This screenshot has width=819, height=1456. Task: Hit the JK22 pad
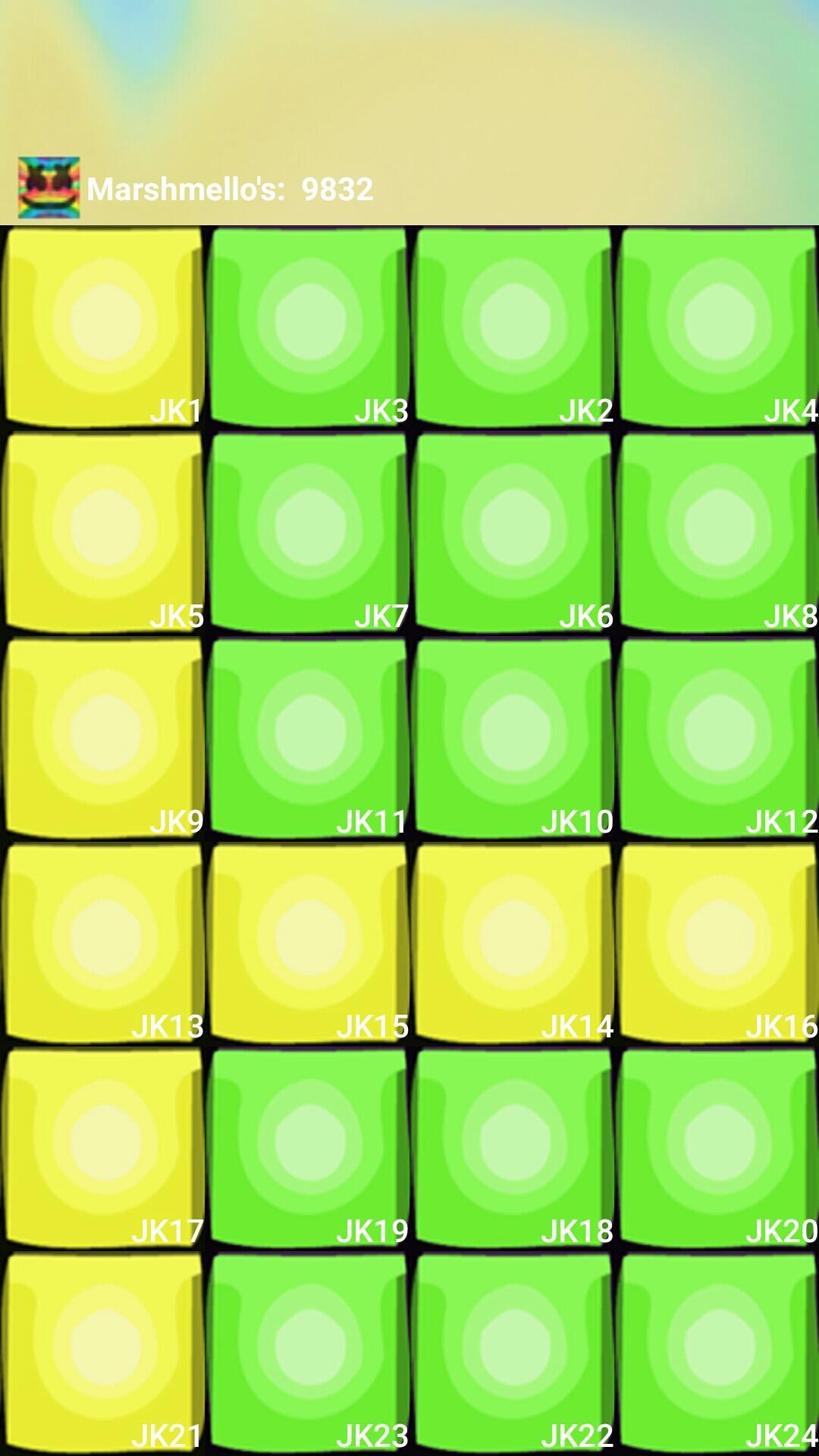pyautogui.click(x=512, y=1351)
